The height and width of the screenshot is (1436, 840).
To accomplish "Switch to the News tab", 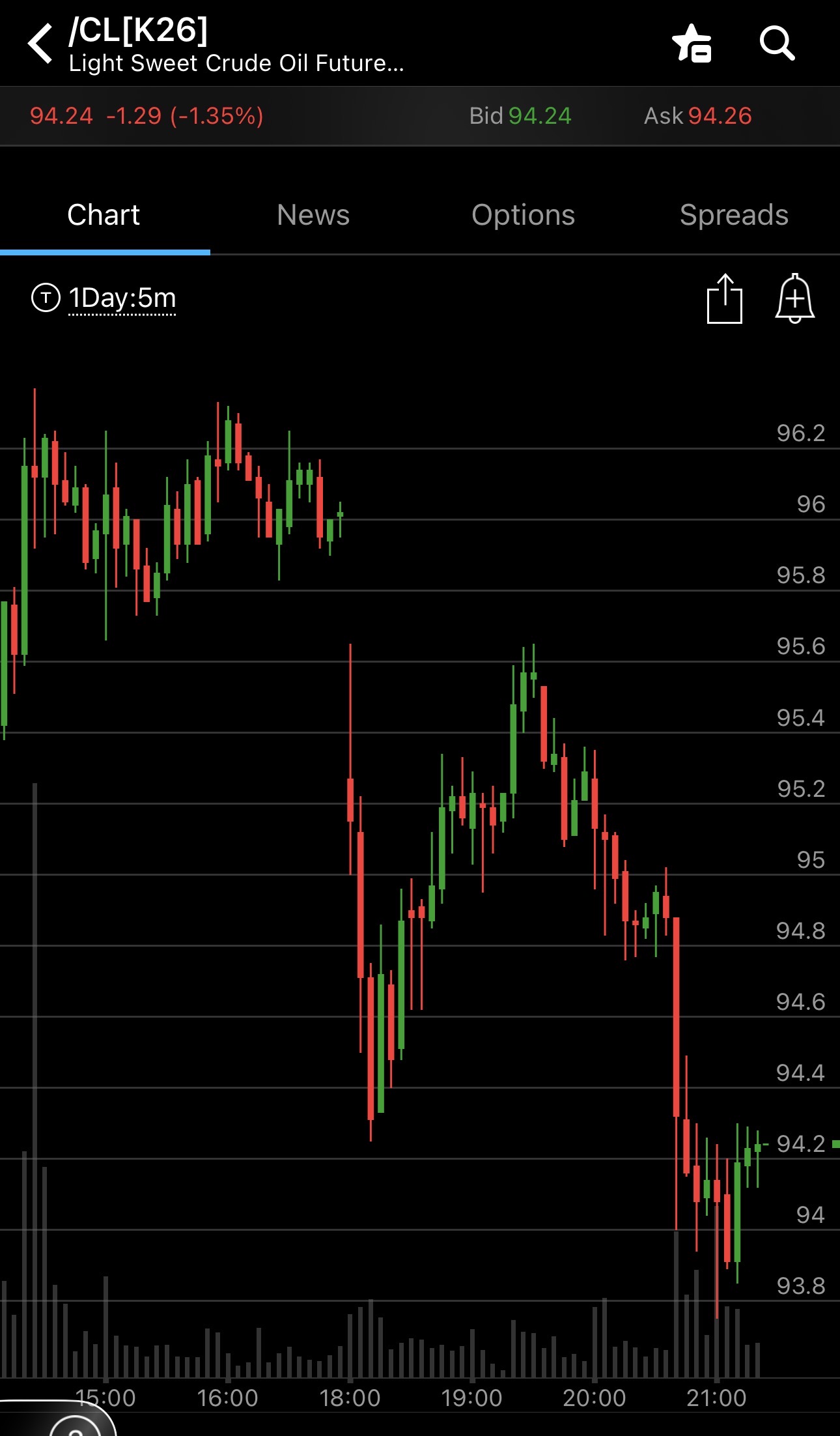I will (313, 215).
